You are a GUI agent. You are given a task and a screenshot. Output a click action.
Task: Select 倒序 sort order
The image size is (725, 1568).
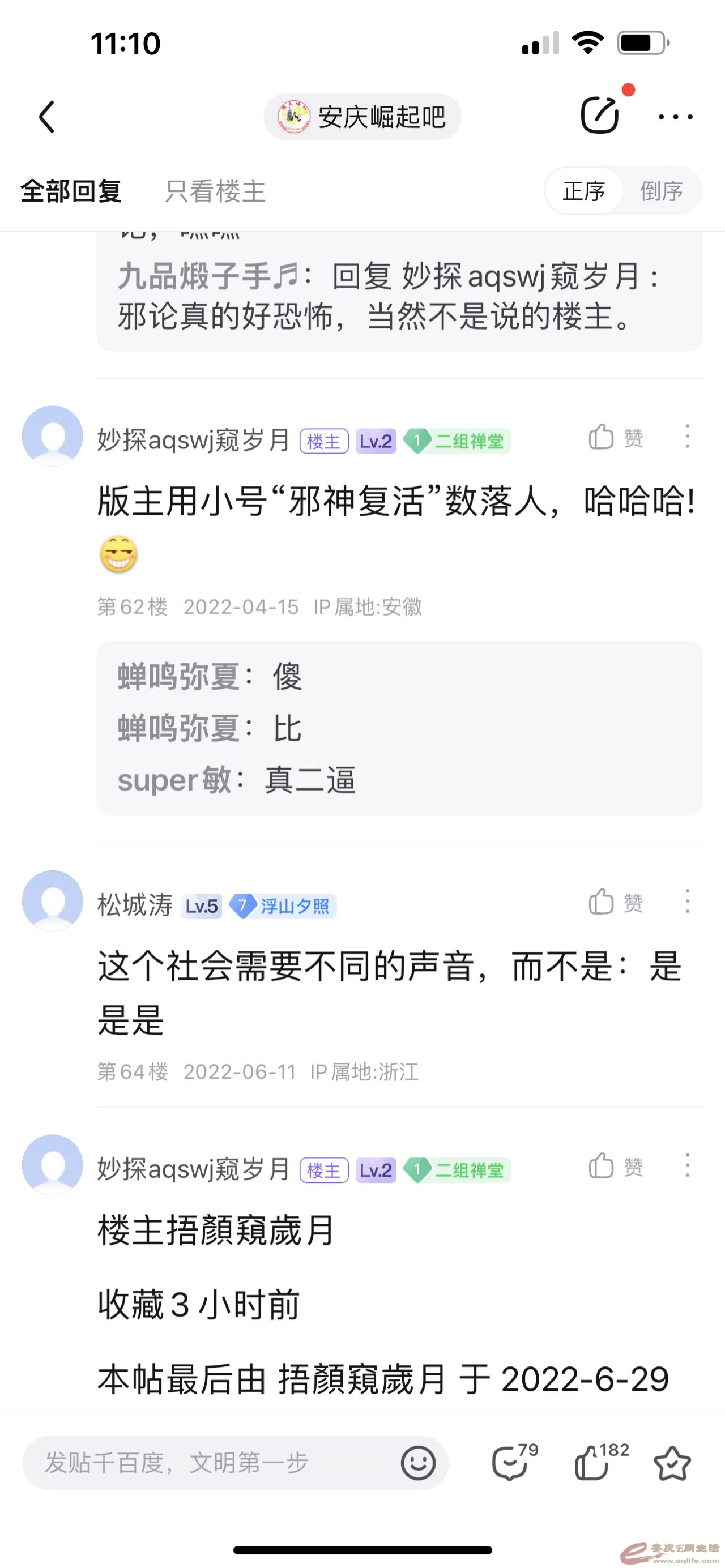661,191
